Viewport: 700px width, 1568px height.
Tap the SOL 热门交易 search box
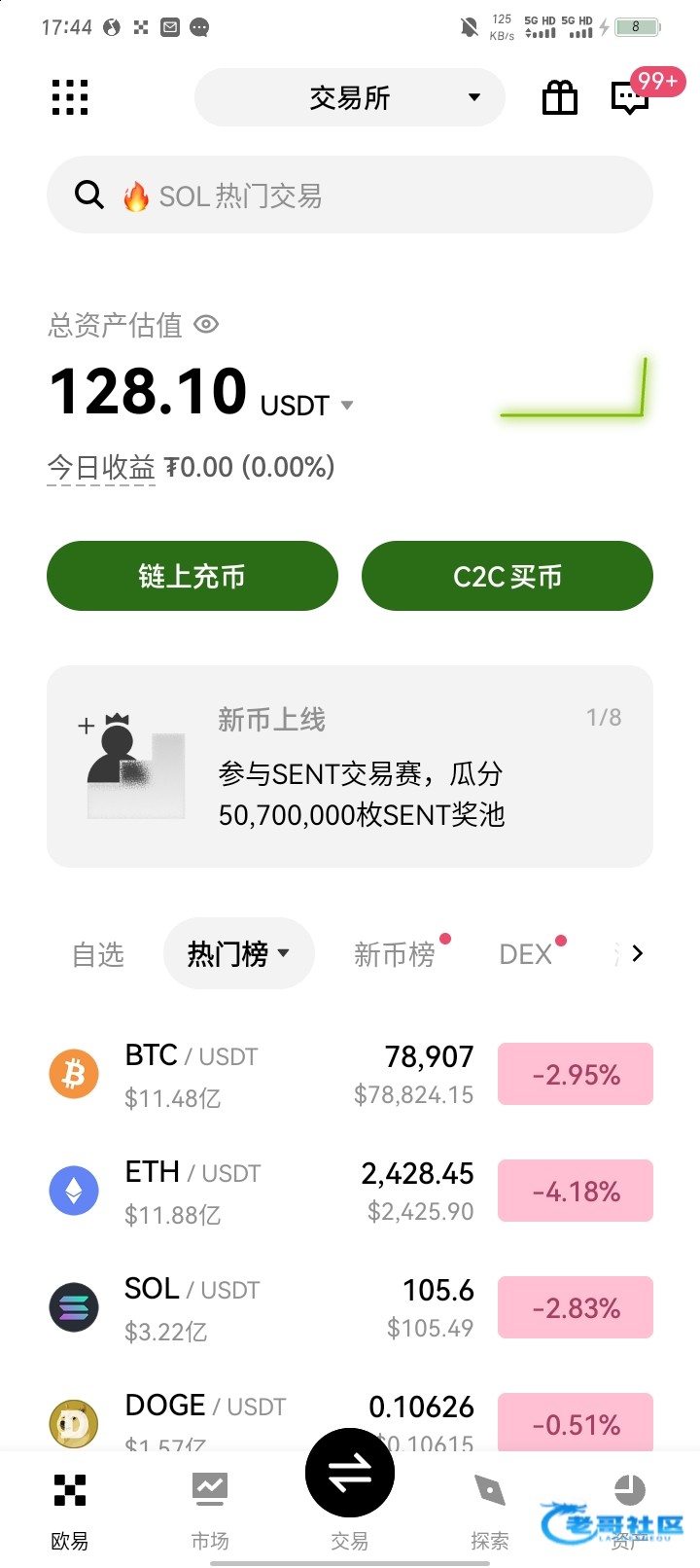tap(350, 196)
